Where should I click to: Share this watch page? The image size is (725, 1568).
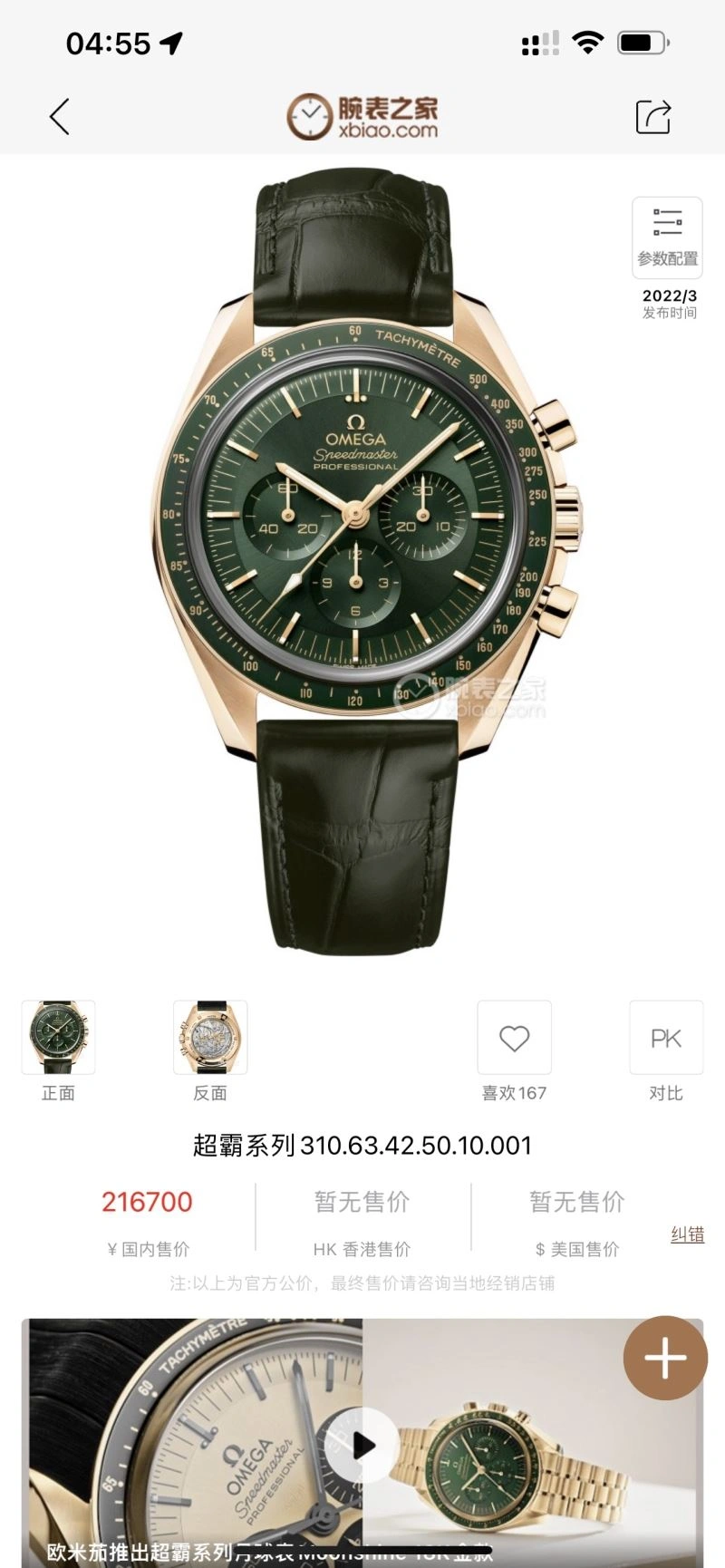tap(652, 117)
